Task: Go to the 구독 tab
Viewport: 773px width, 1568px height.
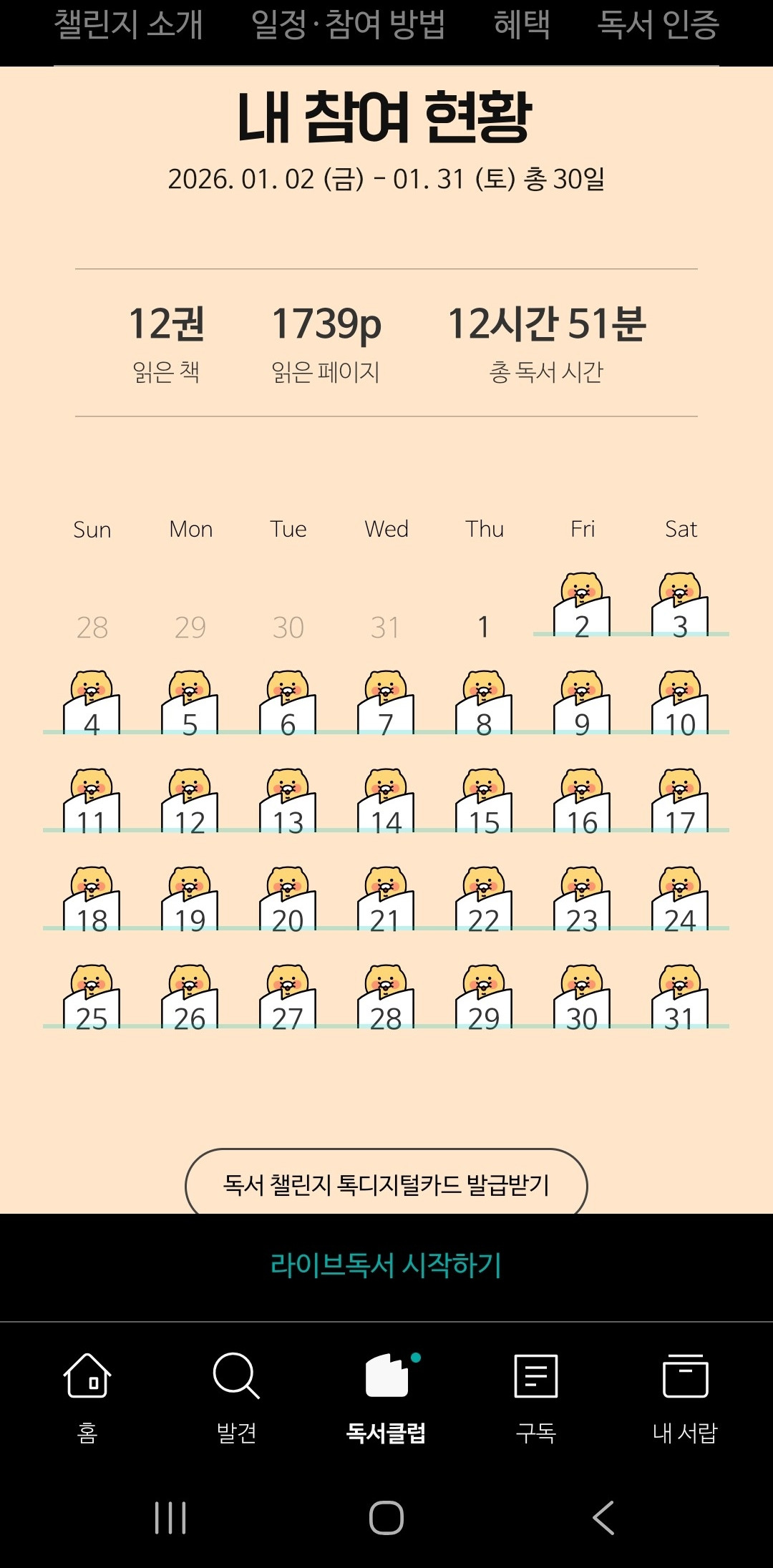Action: (536, 1396)
